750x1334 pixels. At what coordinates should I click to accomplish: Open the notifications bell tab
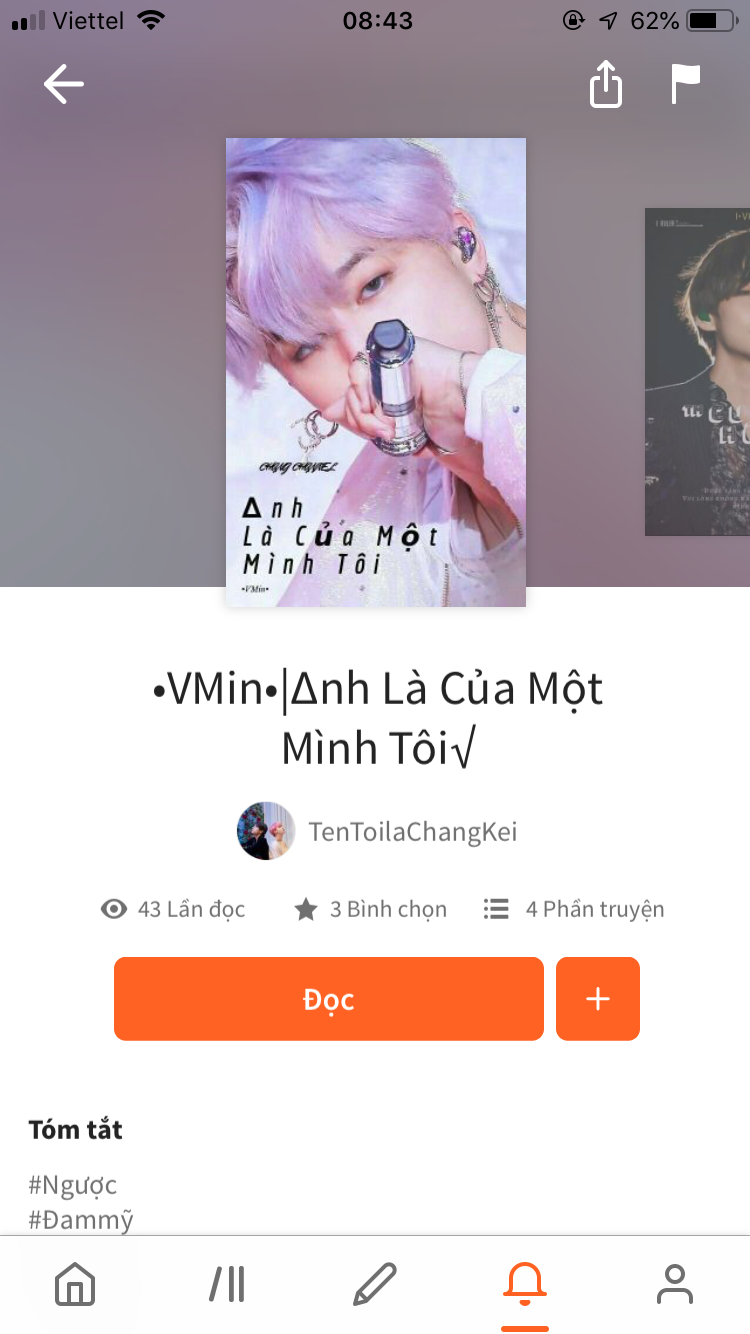(525, 1283)
